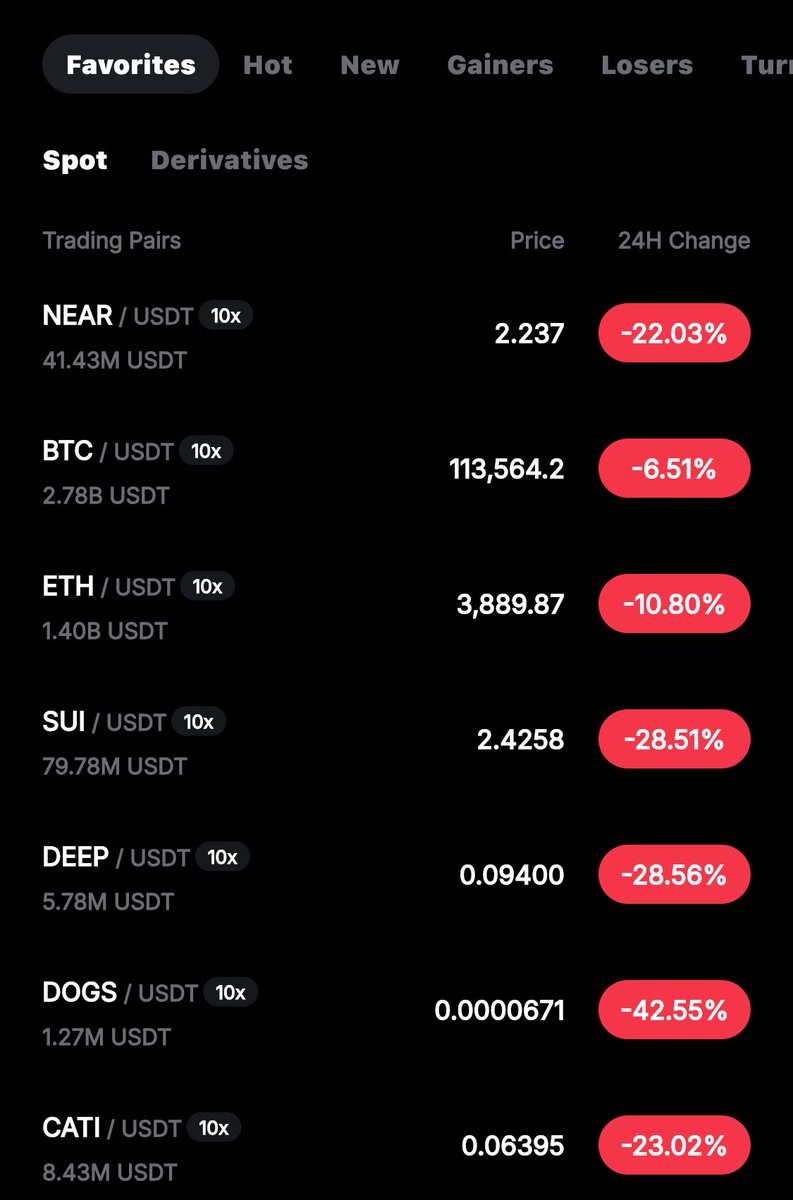793x1200 pixels.
Task: Select the Spot sub-tab
Action: [75, 160]
